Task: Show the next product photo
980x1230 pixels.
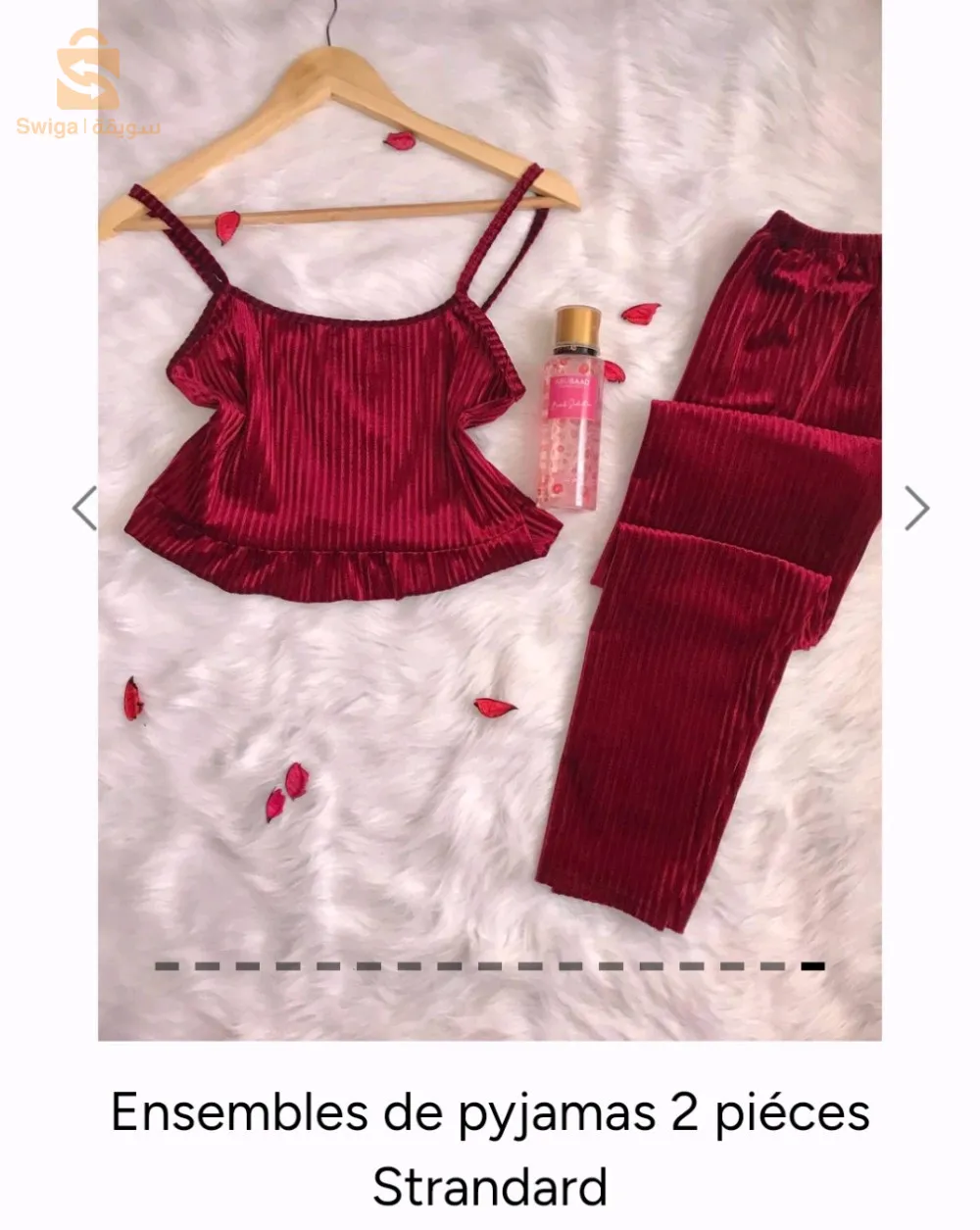Action: coord(915,509)
